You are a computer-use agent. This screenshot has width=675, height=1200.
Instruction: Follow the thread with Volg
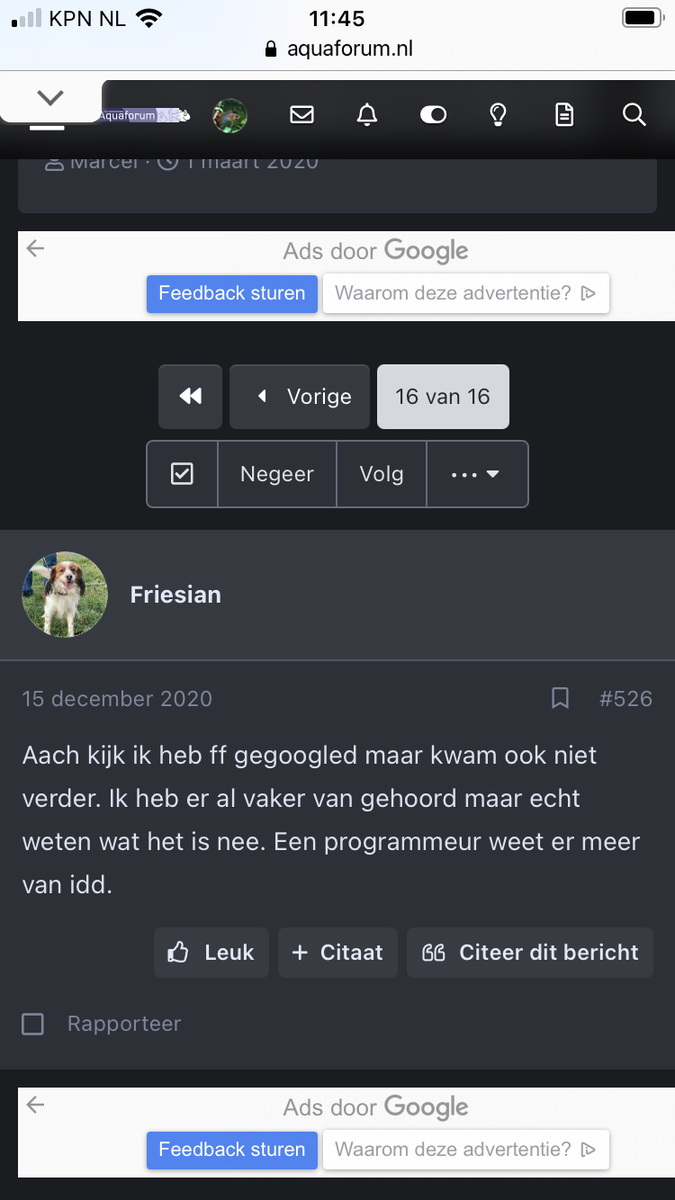click(381, 474)
